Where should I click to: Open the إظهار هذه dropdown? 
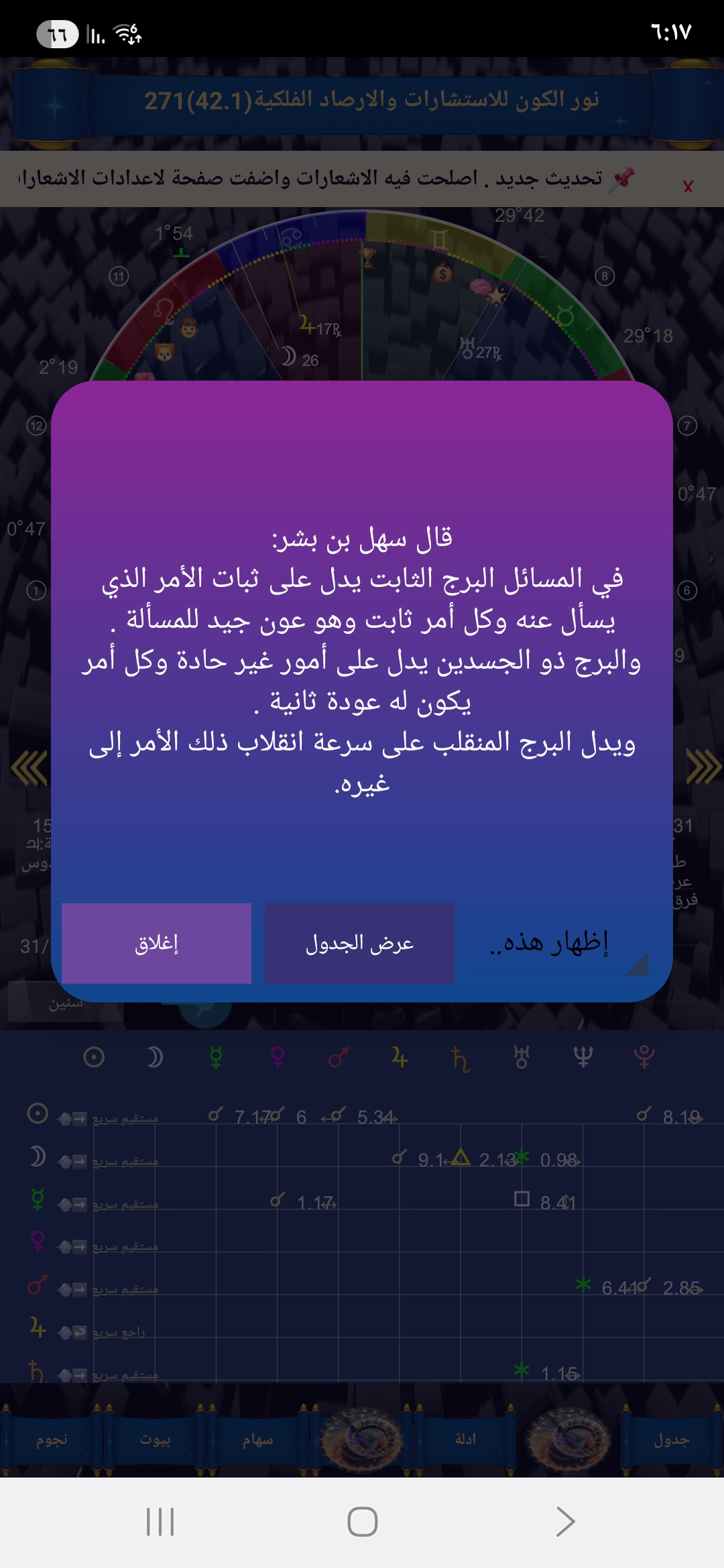(x=560, y=943)
